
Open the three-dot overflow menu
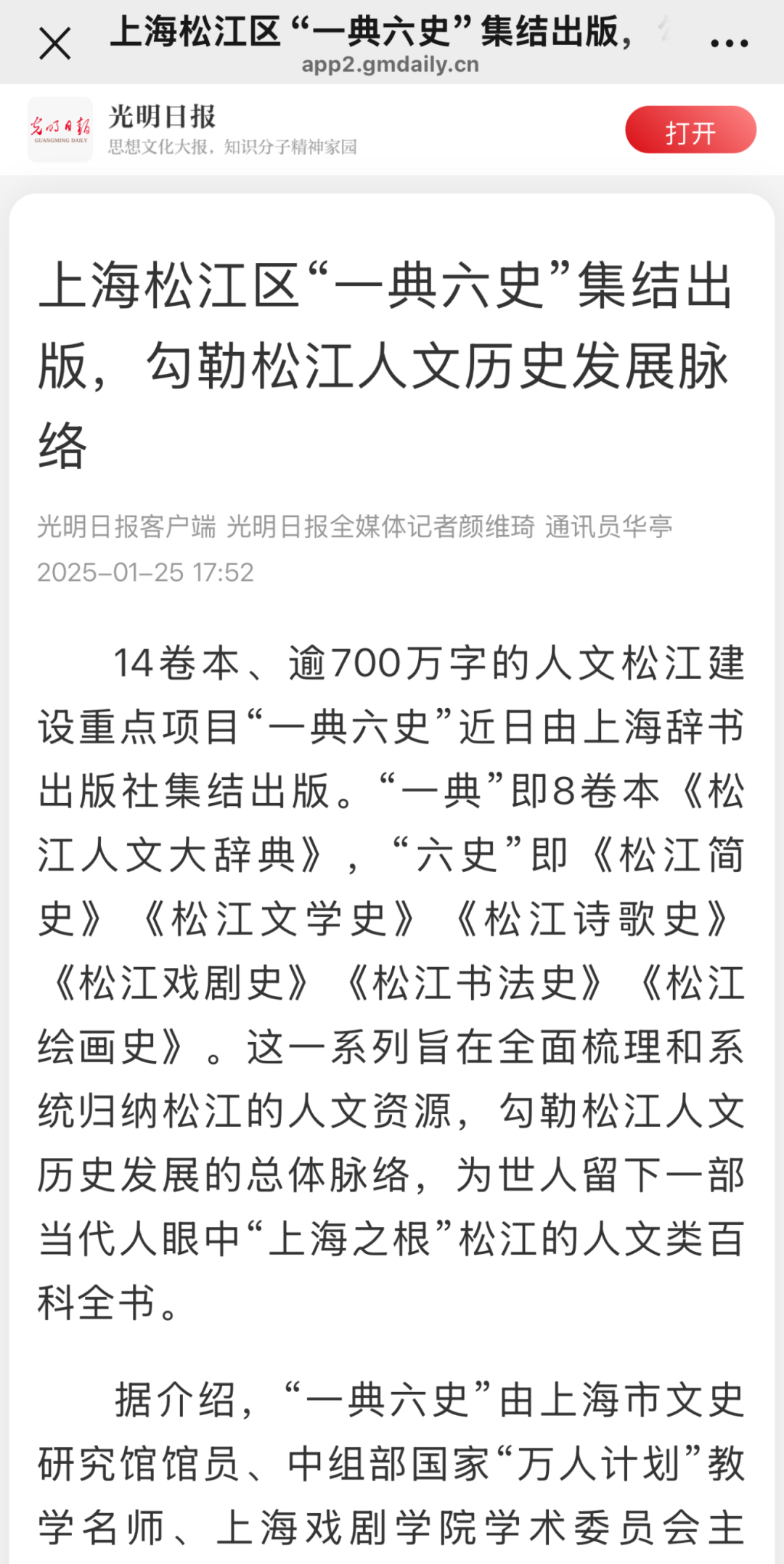coord(729,44)
